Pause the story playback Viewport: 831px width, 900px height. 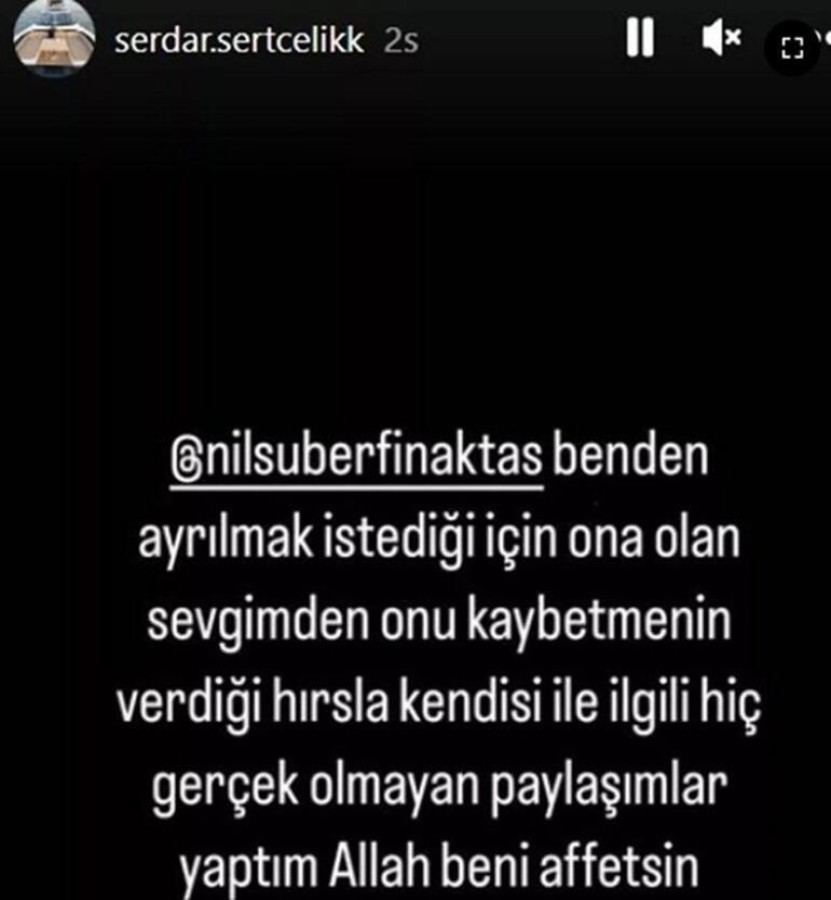640,39
